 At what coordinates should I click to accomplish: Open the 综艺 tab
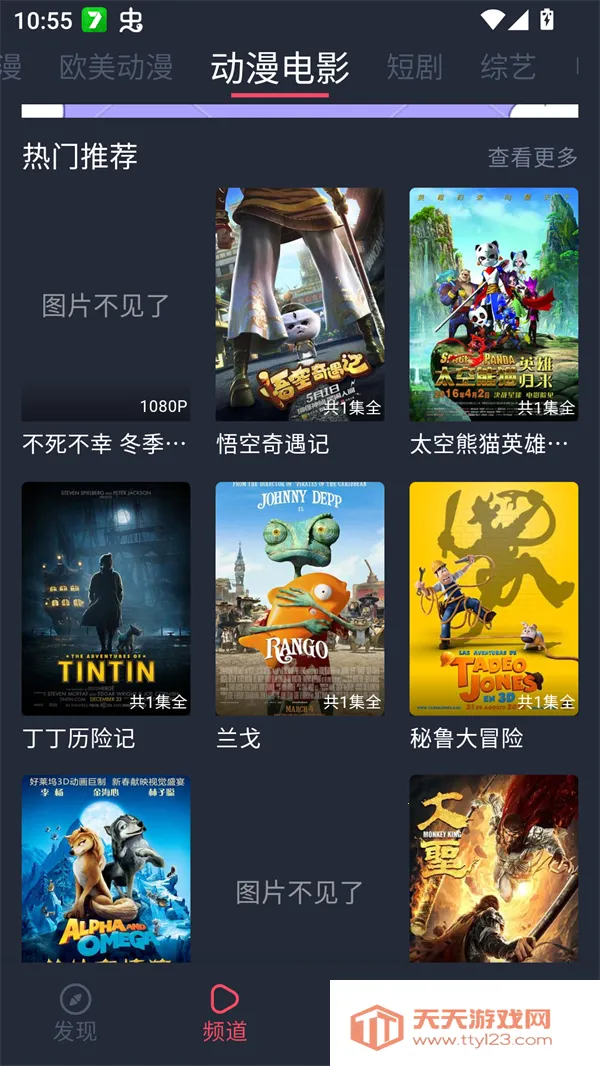(508, 68)
